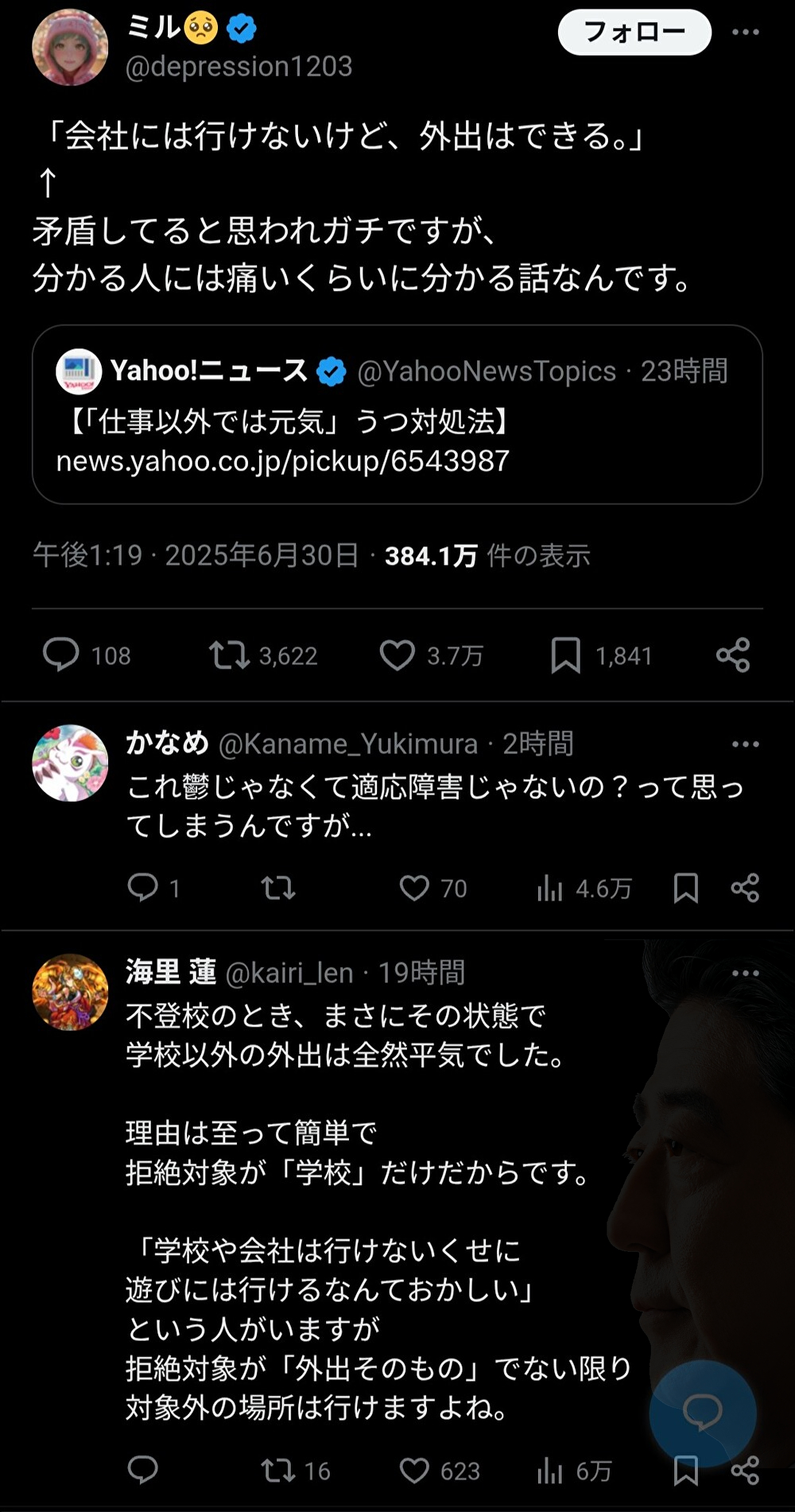Screen dimensions: 795x1512
Task: Like ミル's post with 3.7万 likes
Action: [397, 655]
